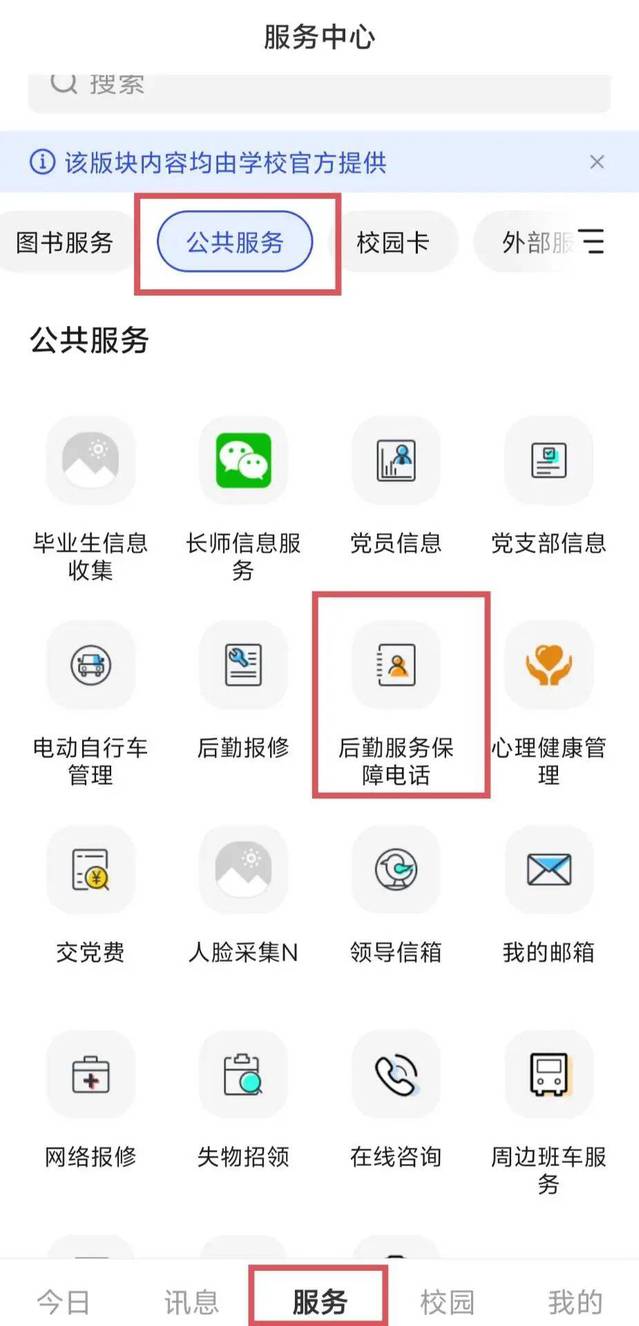Switch to the 我的 tab

tap(575, 1301)
